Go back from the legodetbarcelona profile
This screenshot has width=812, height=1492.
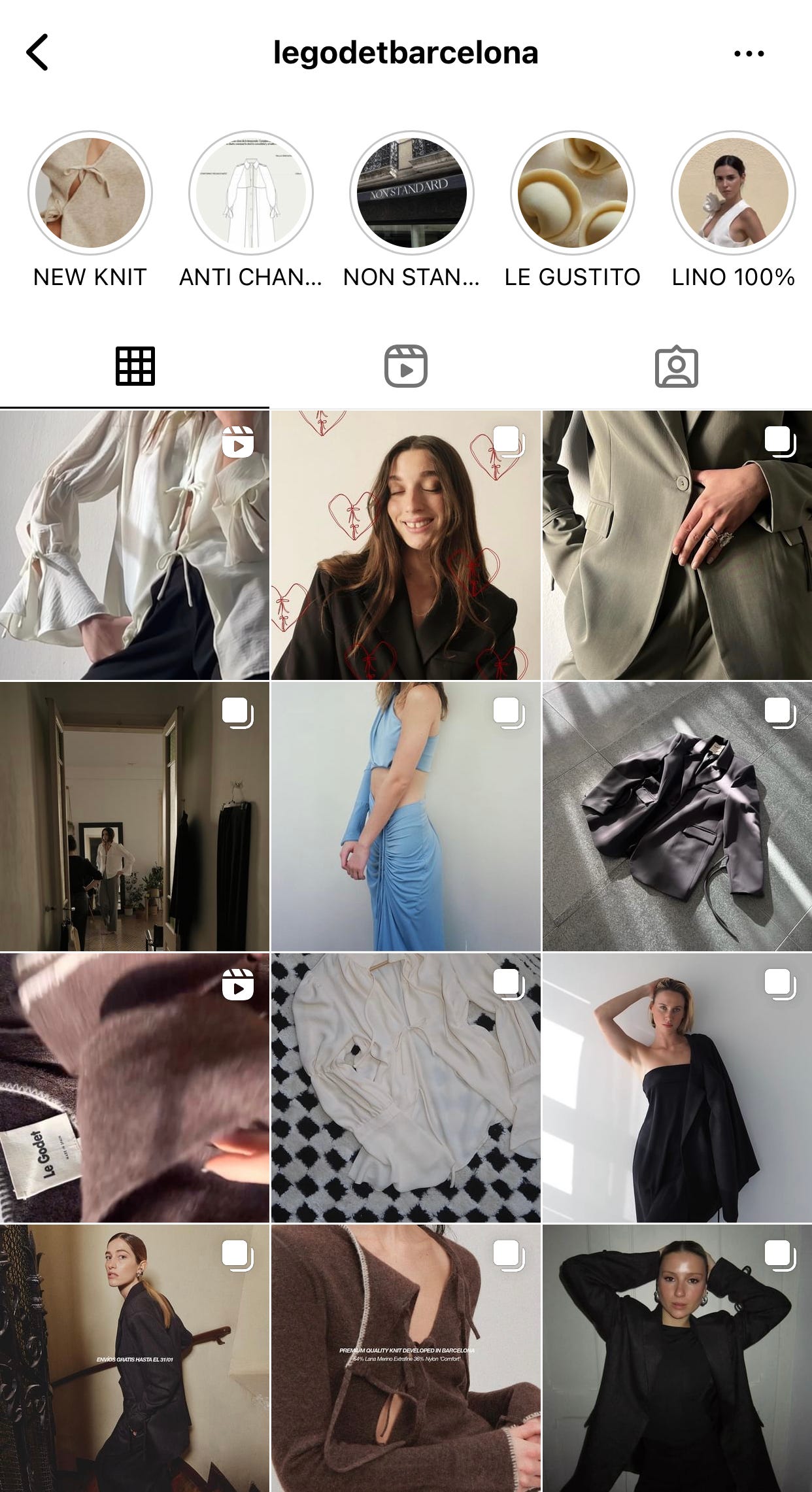click(37, 52)
